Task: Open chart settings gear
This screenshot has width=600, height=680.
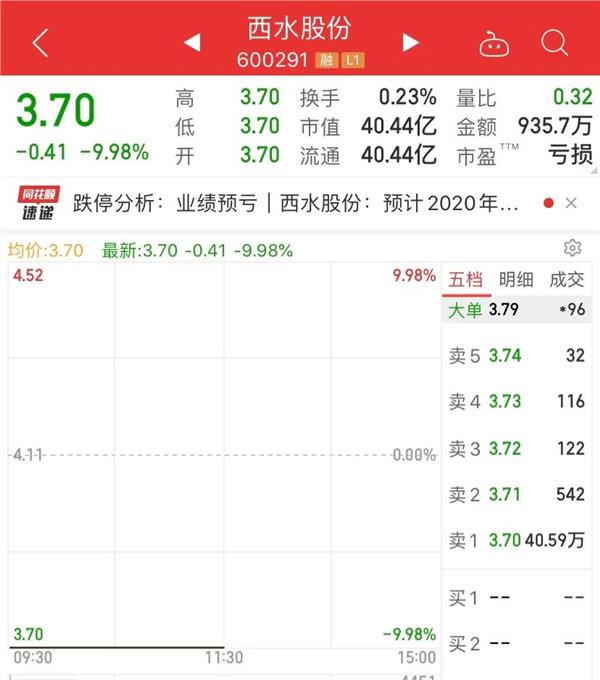Action: (572, 248)
